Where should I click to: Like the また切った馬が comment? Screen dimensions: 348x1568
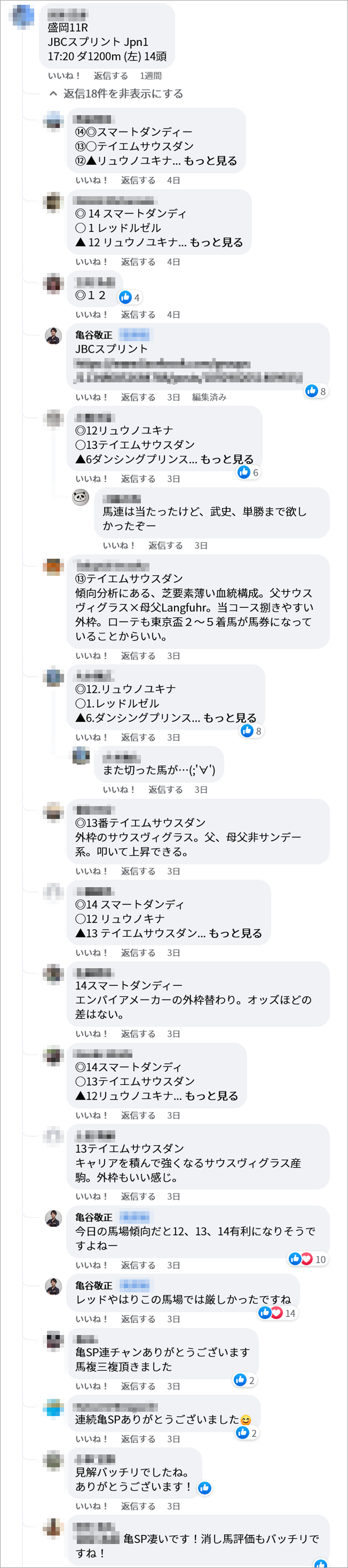(x=119, y=789)
